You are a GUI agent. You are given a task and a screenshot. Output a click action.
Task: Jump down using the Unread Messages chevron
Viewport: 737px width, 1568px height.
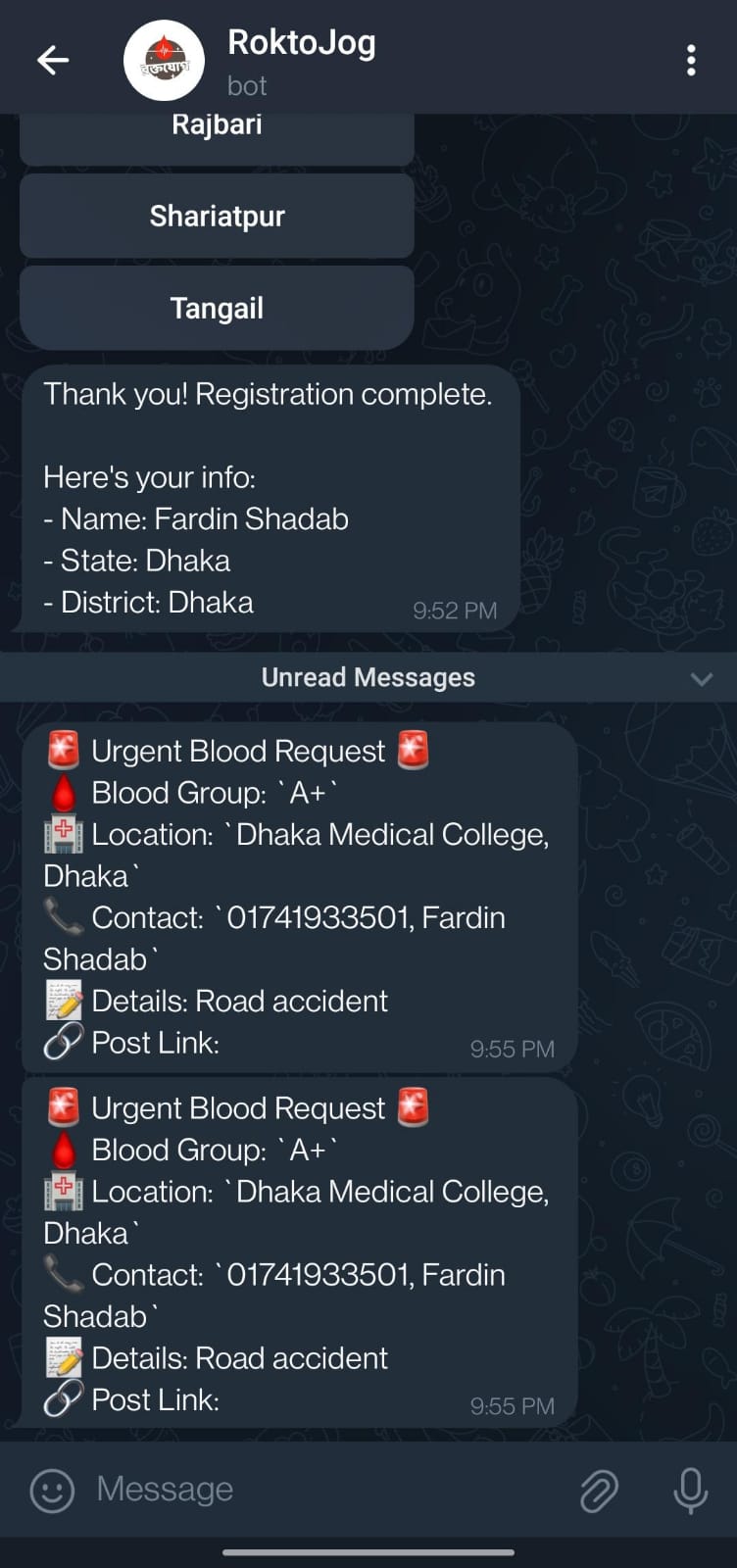point(701,678)
